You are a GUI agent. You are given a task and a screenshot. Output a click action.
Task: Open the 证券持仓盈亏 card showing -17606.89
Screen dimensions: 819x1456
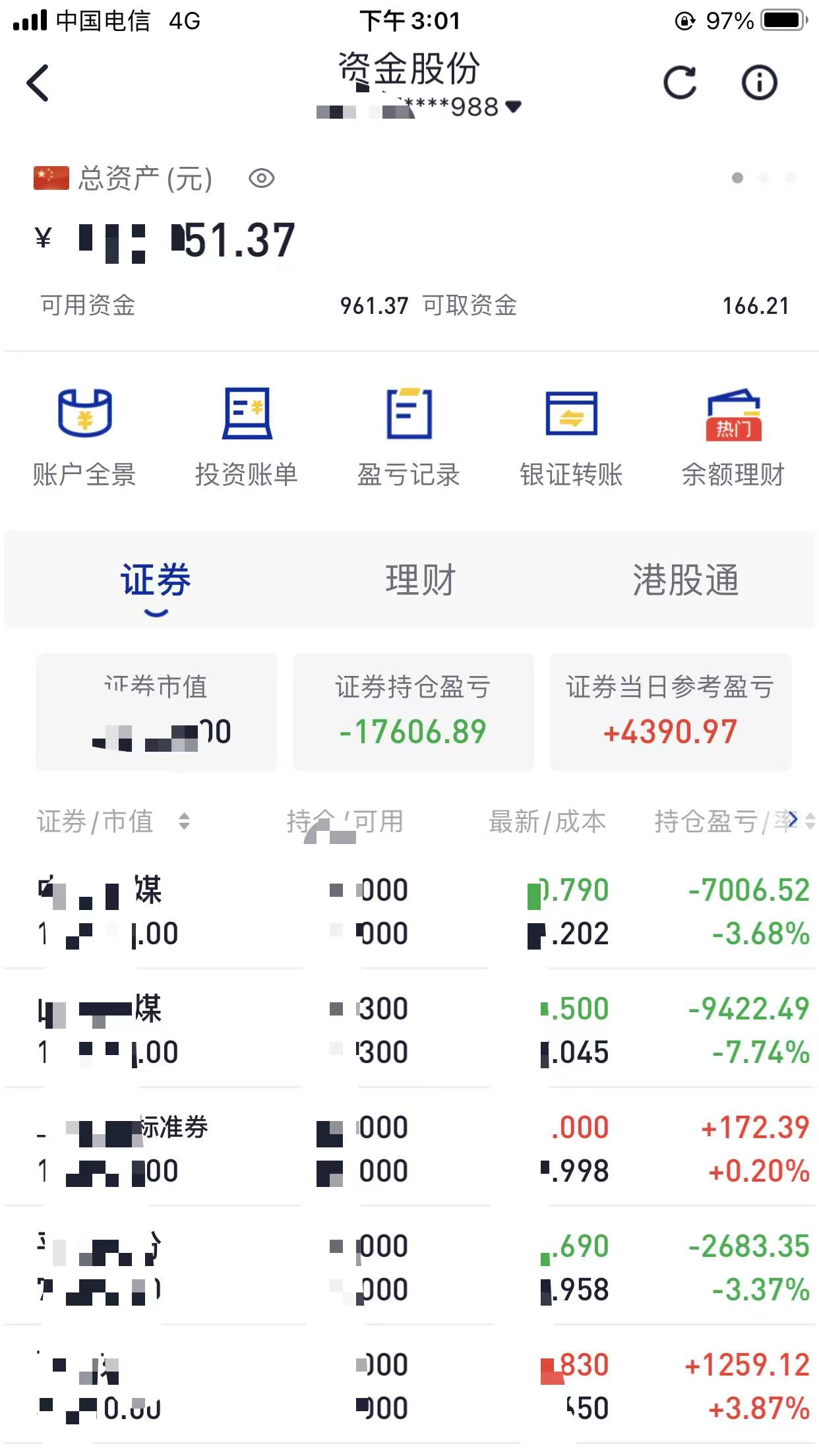pyautogui.click(x=413, y=713)
